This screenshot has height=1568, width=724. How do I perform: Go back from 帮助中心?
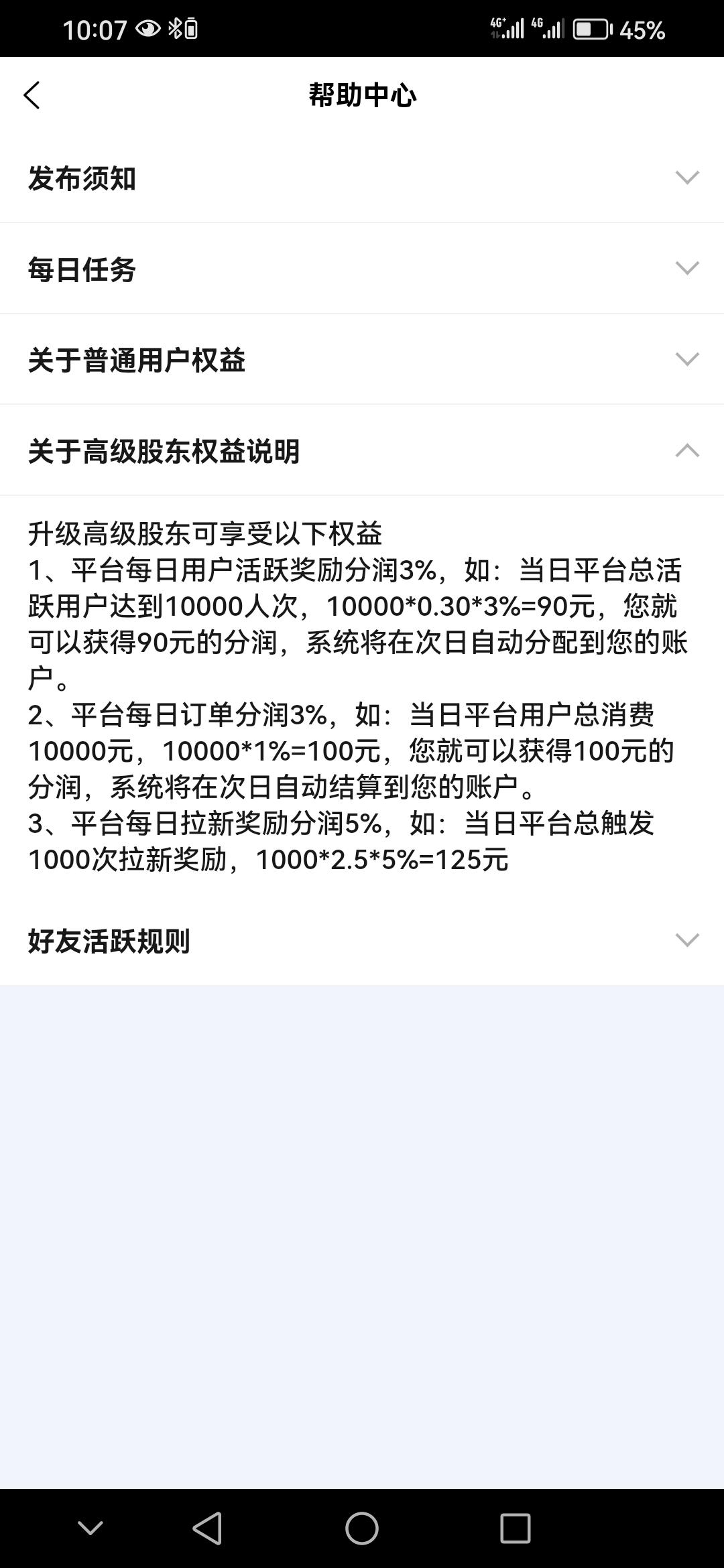(x=32, y=95)
